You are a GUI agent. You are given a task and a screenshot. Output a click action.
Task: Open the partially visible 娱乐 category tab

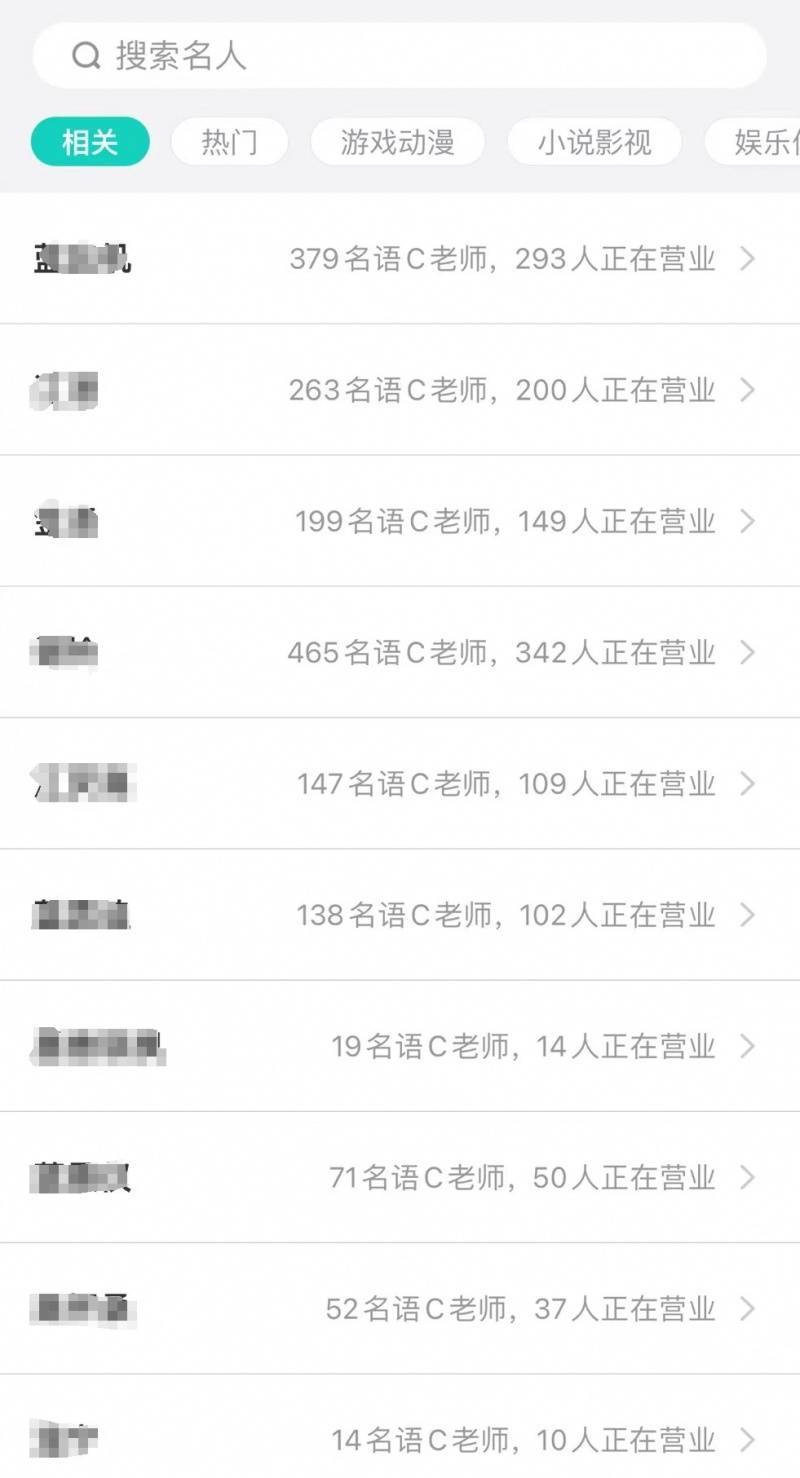pos(765,142)
